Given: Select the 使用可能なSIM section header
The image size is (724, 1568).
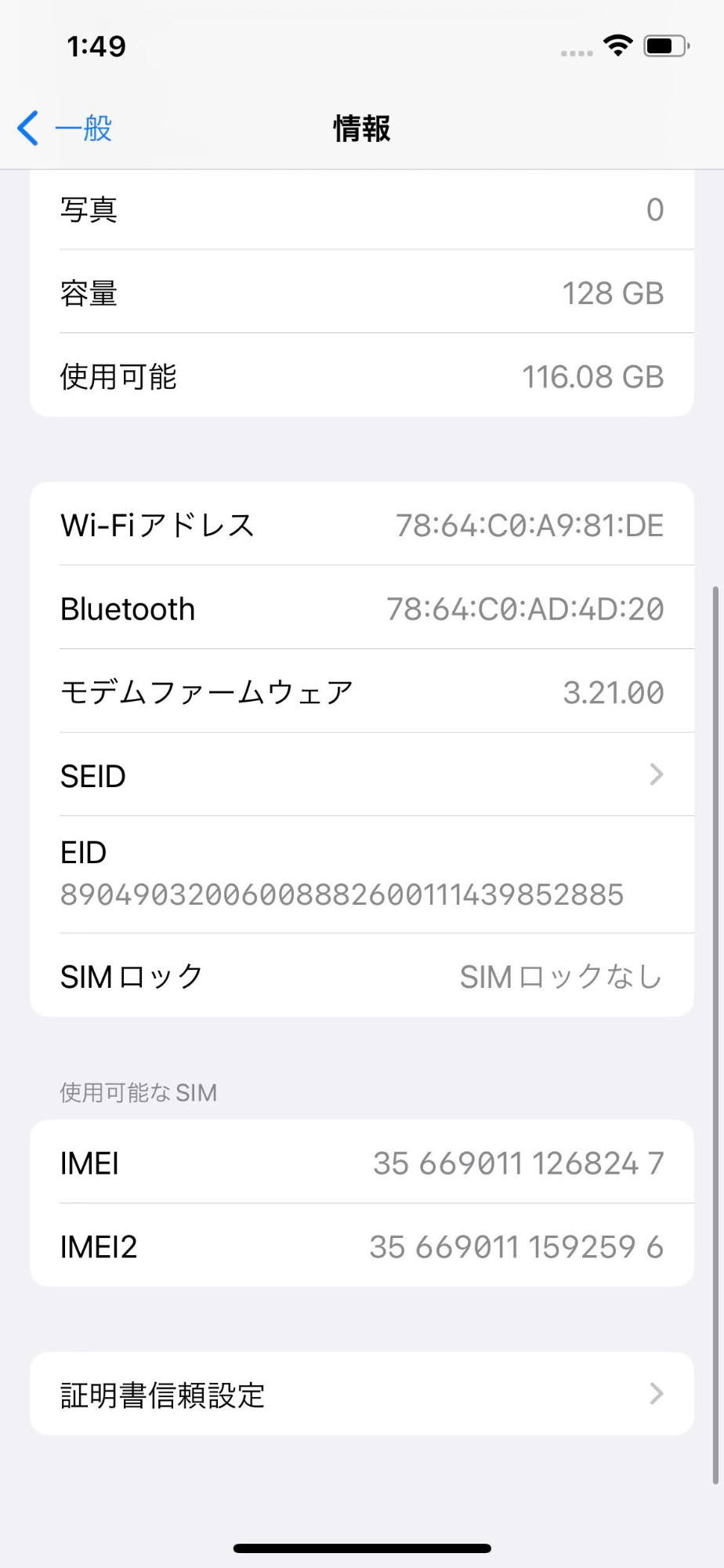Looking at the screenshot, I should (138, 1092).
